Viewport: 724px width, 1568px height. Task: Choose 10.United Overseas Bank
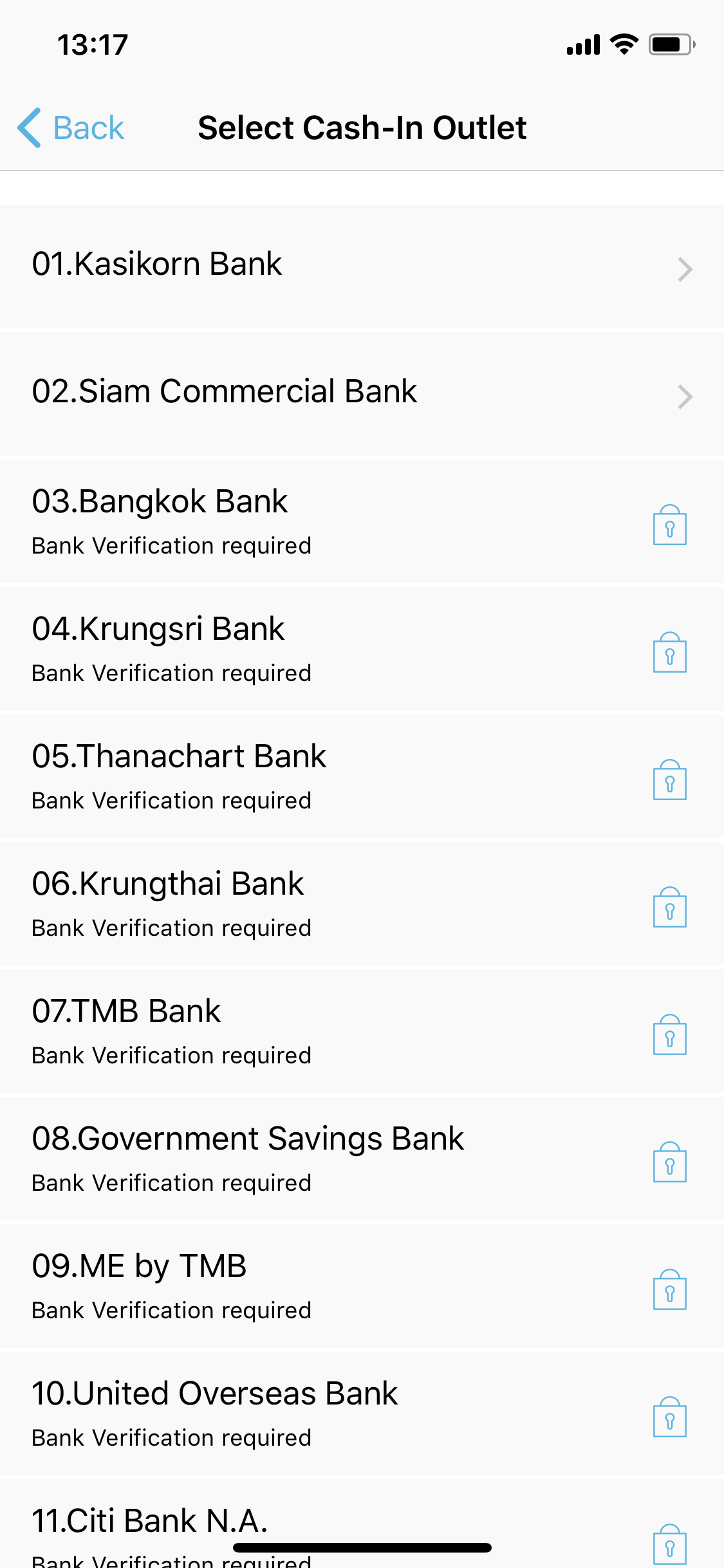coord(362,1414)
